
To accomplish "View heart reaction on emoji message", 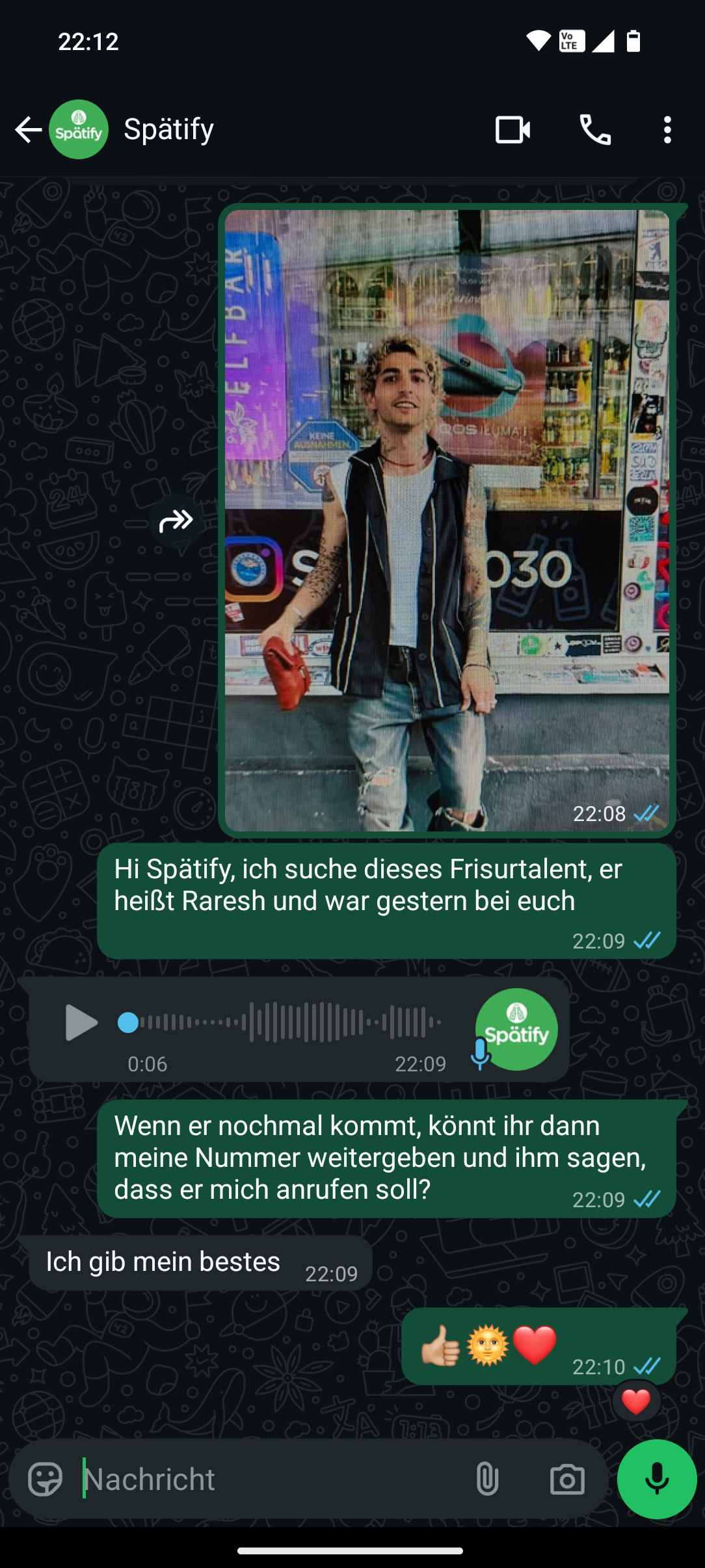I will (635, 1401).
